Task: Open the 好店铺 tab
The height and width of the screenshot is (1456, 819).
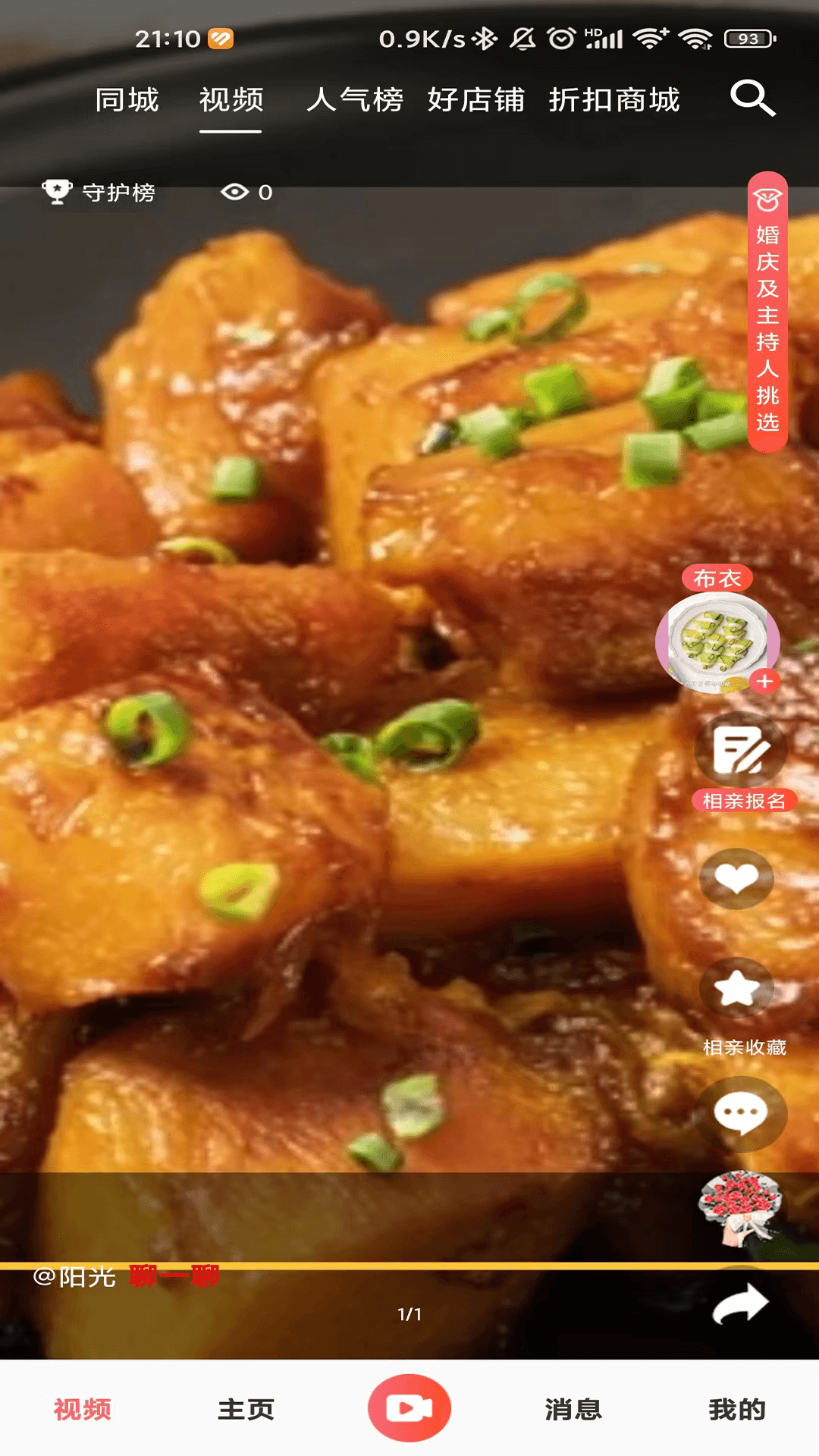Action: [475, 100]
